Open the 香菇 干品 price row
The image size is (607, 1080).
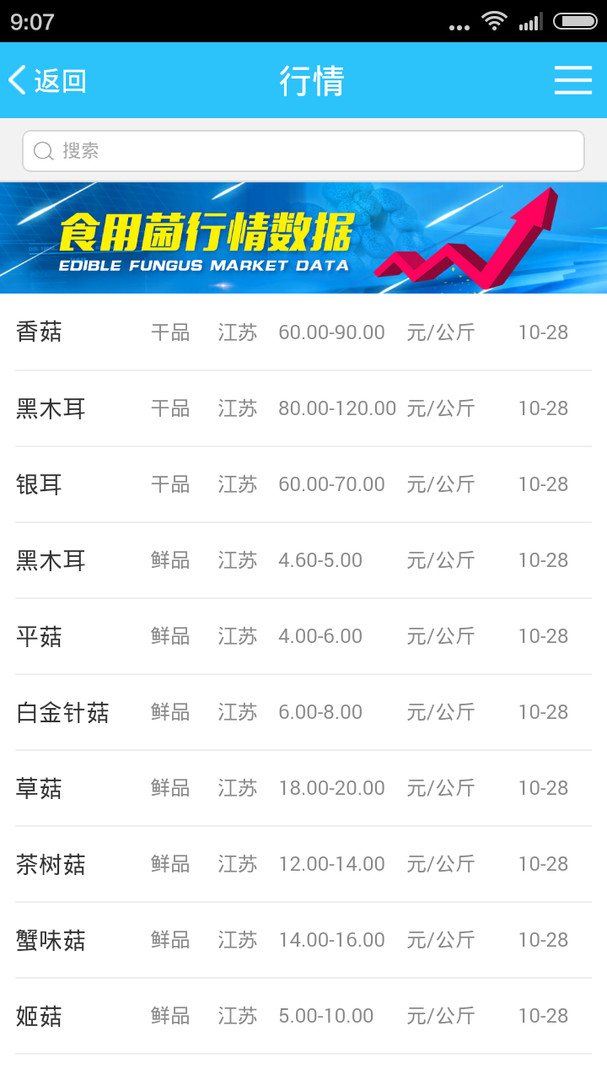point(303,332)
